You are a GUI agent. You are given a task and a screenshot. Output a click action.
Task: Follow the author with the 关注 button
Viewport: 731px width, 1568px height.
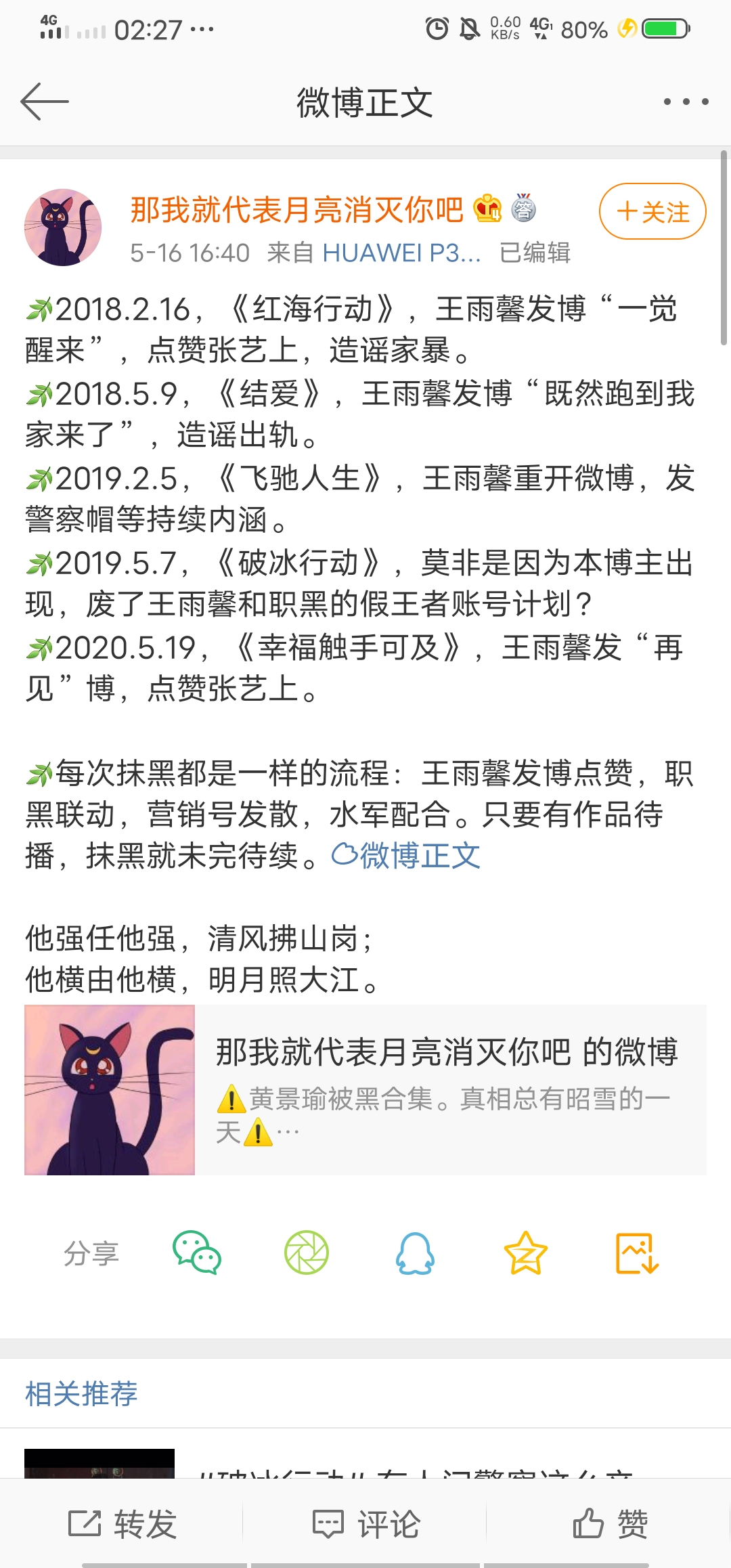click(x=652, y=211)
